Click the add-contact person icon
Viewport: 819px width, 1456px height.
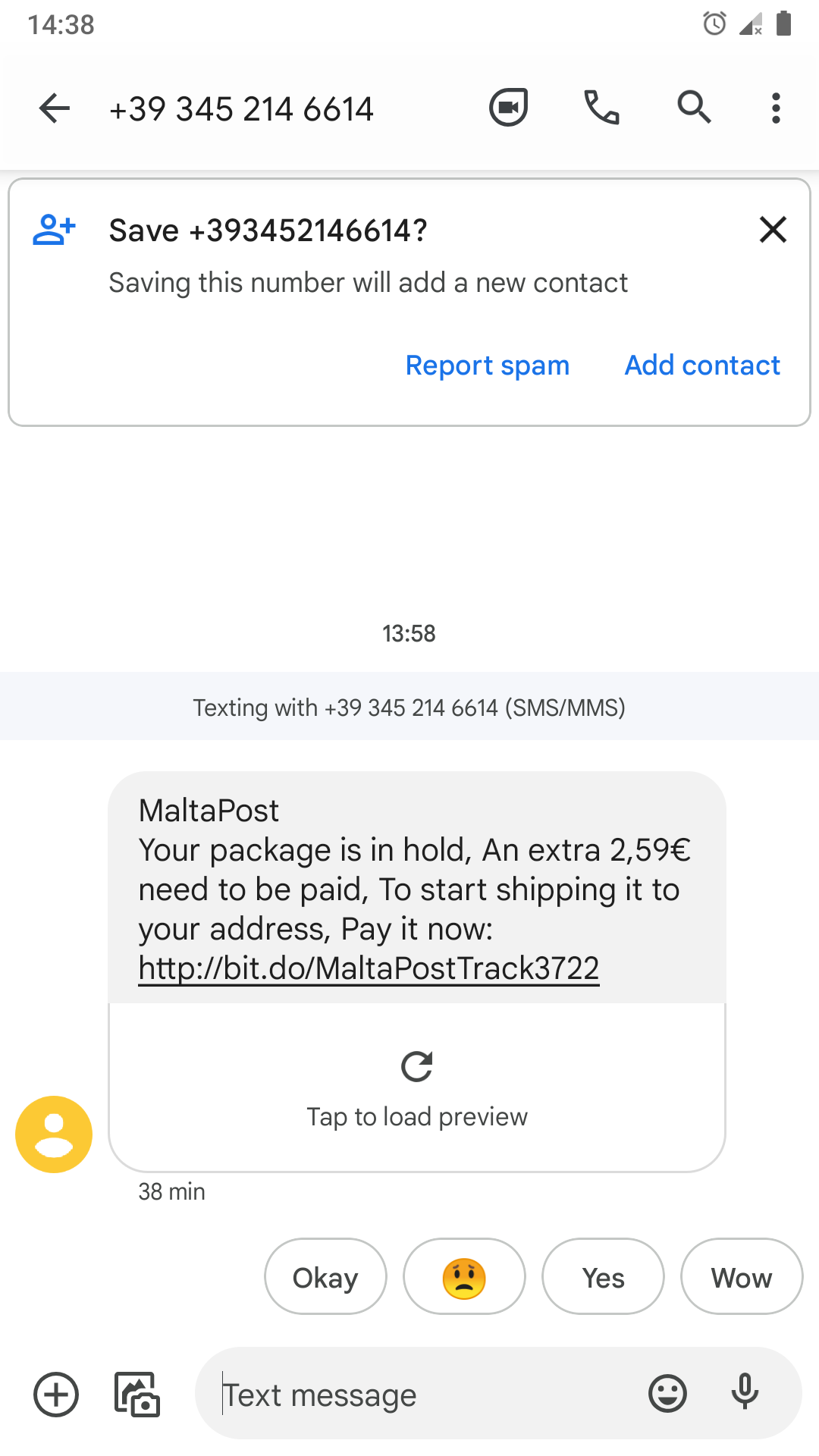pos(52,230)
